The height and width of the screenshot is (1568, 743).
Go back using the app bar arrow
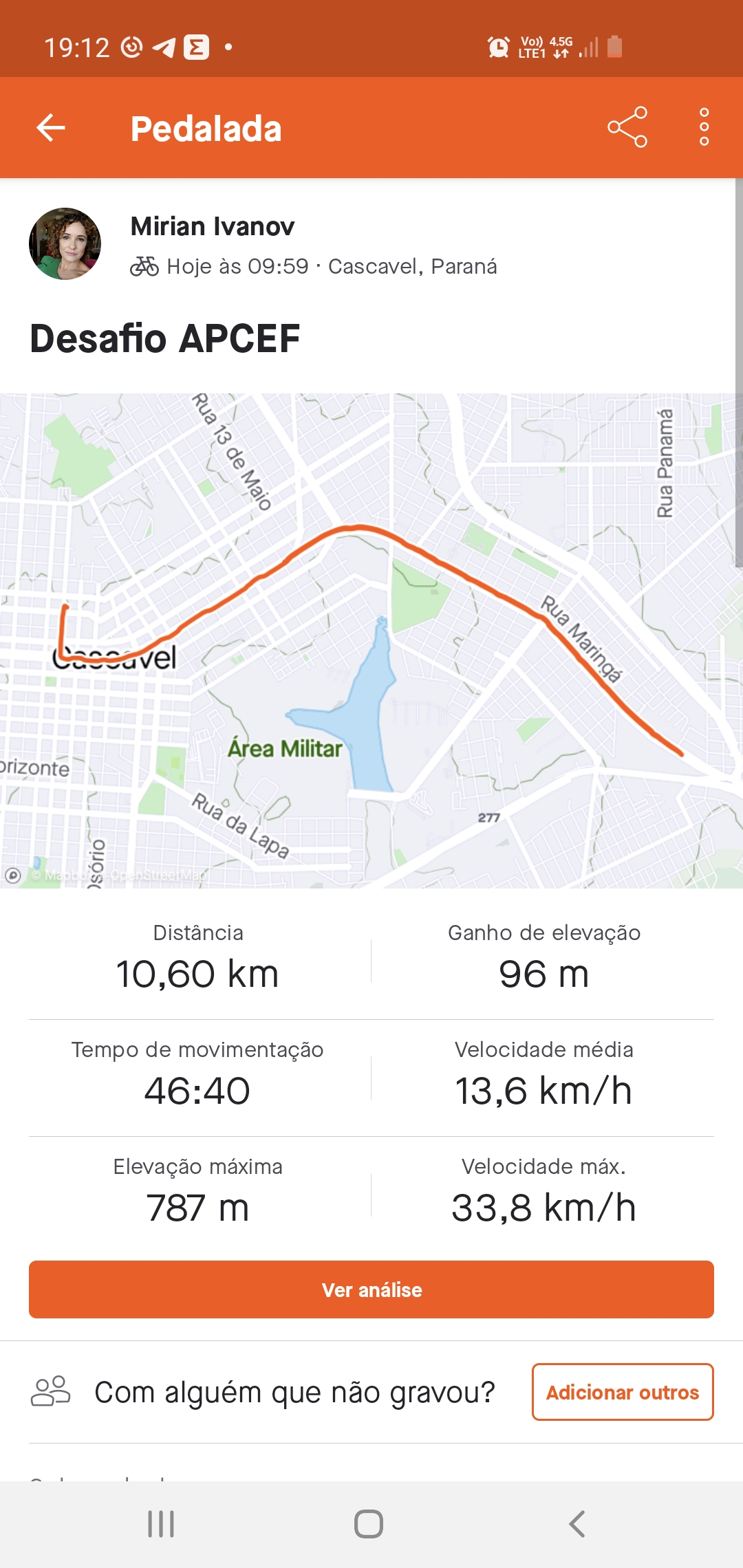[x=51, y=128]
